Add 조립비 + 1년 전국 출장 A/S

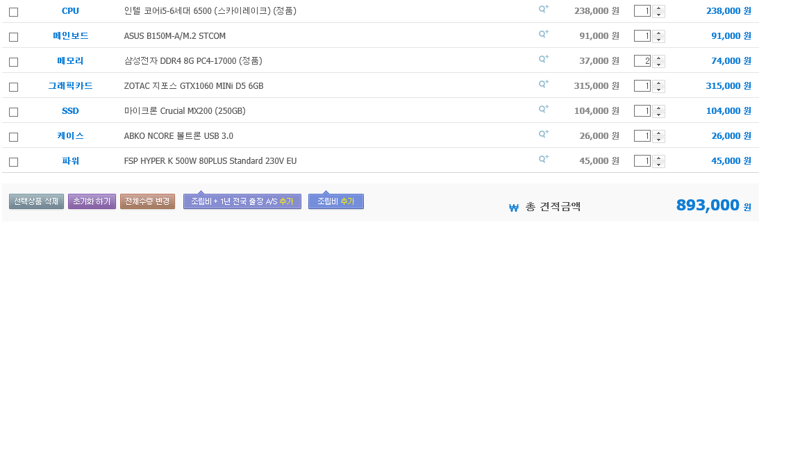pyautogui.click(x=242, y=201)
